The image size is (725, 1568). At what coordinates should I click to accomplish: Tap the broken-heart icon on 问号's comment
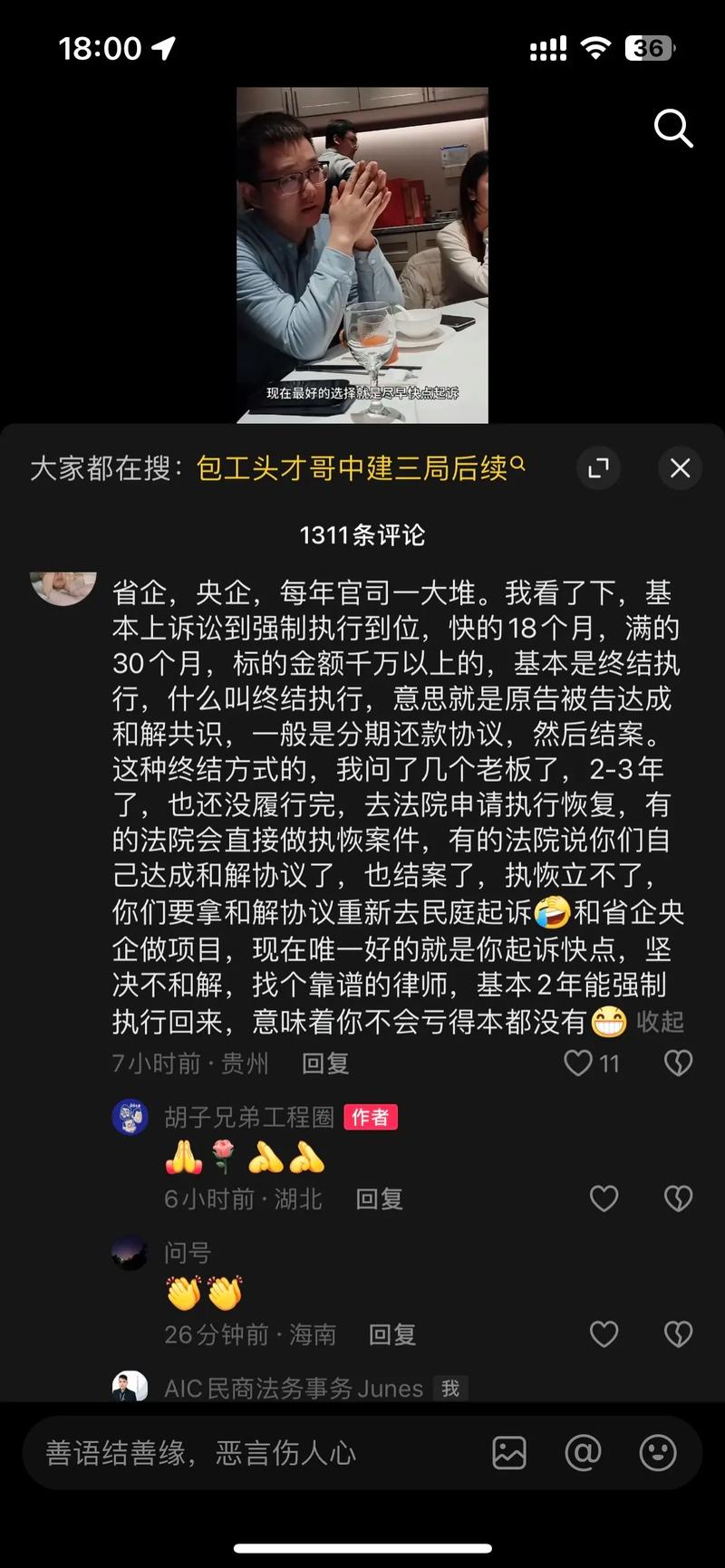(x=678, y=1333)
